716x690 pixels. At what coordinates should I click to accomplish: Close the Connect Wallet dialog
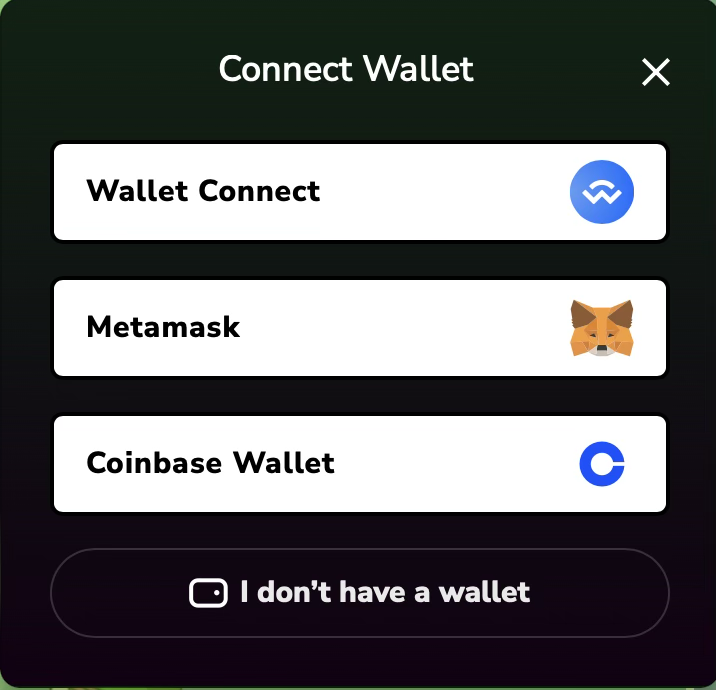click(x=655, y=72)
